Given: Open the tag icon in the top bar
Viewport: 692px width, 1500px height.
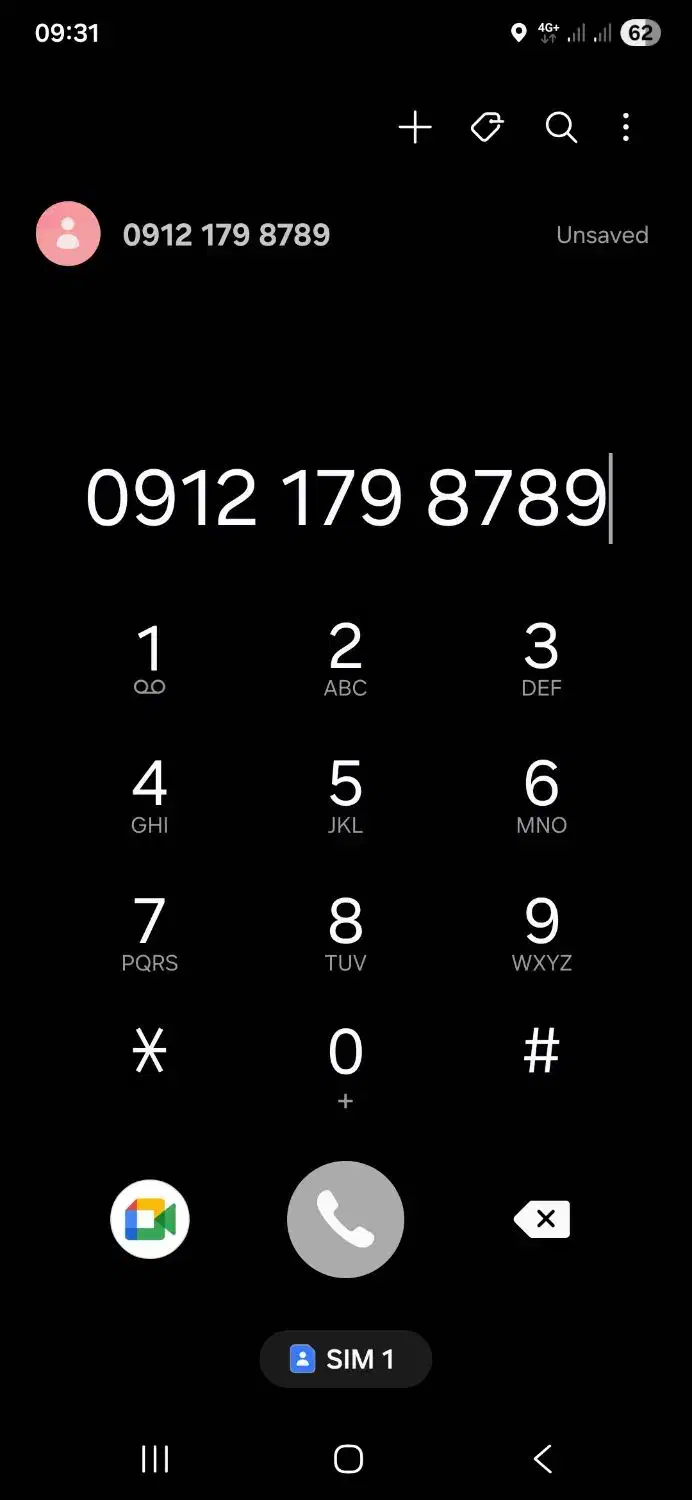Looking at the screenshot, I should (x=487, y=127).
